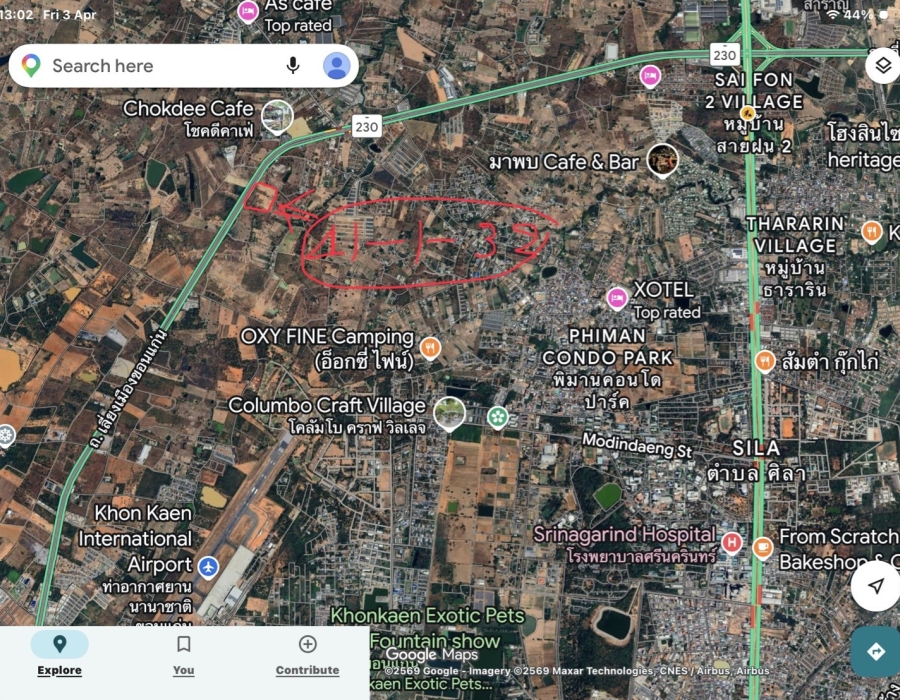This screenshot has width=900, height=700.
Task: Select the From Scratch Bakeshop cafe pin
Action: tap(763, 546)
